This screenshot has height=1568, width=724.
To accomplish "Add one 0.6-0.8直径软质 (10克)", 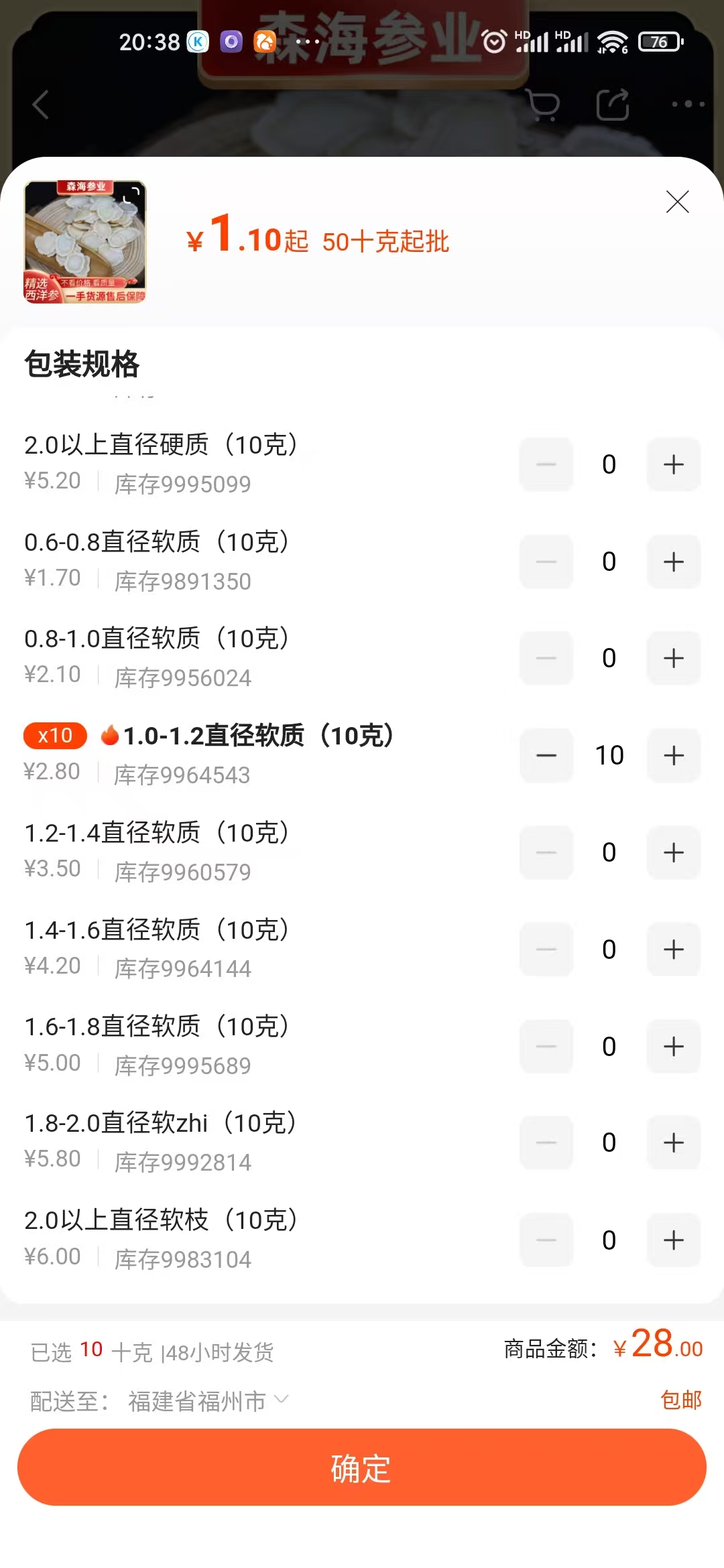I will [x=673, y=562].
